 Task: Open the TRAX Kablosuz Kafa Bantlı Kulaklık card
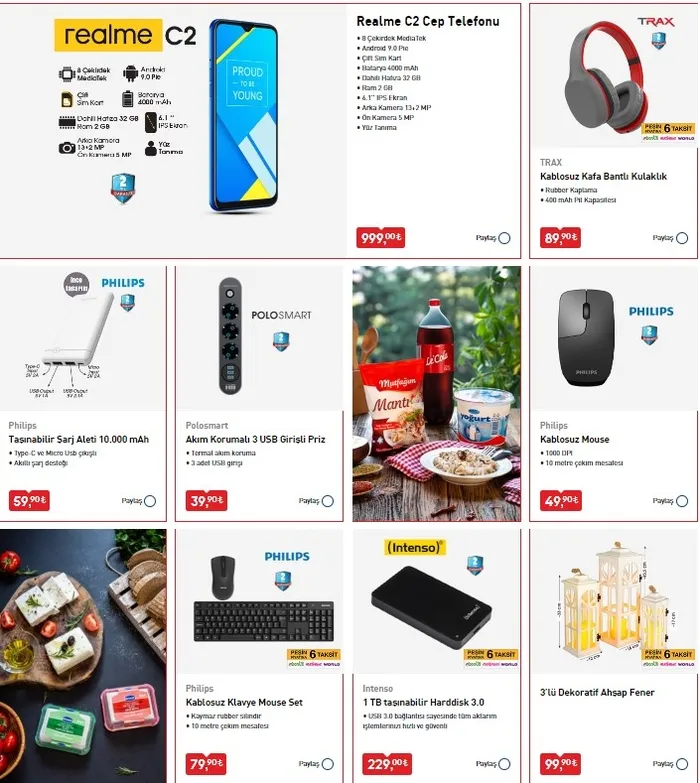pos(602,176)
